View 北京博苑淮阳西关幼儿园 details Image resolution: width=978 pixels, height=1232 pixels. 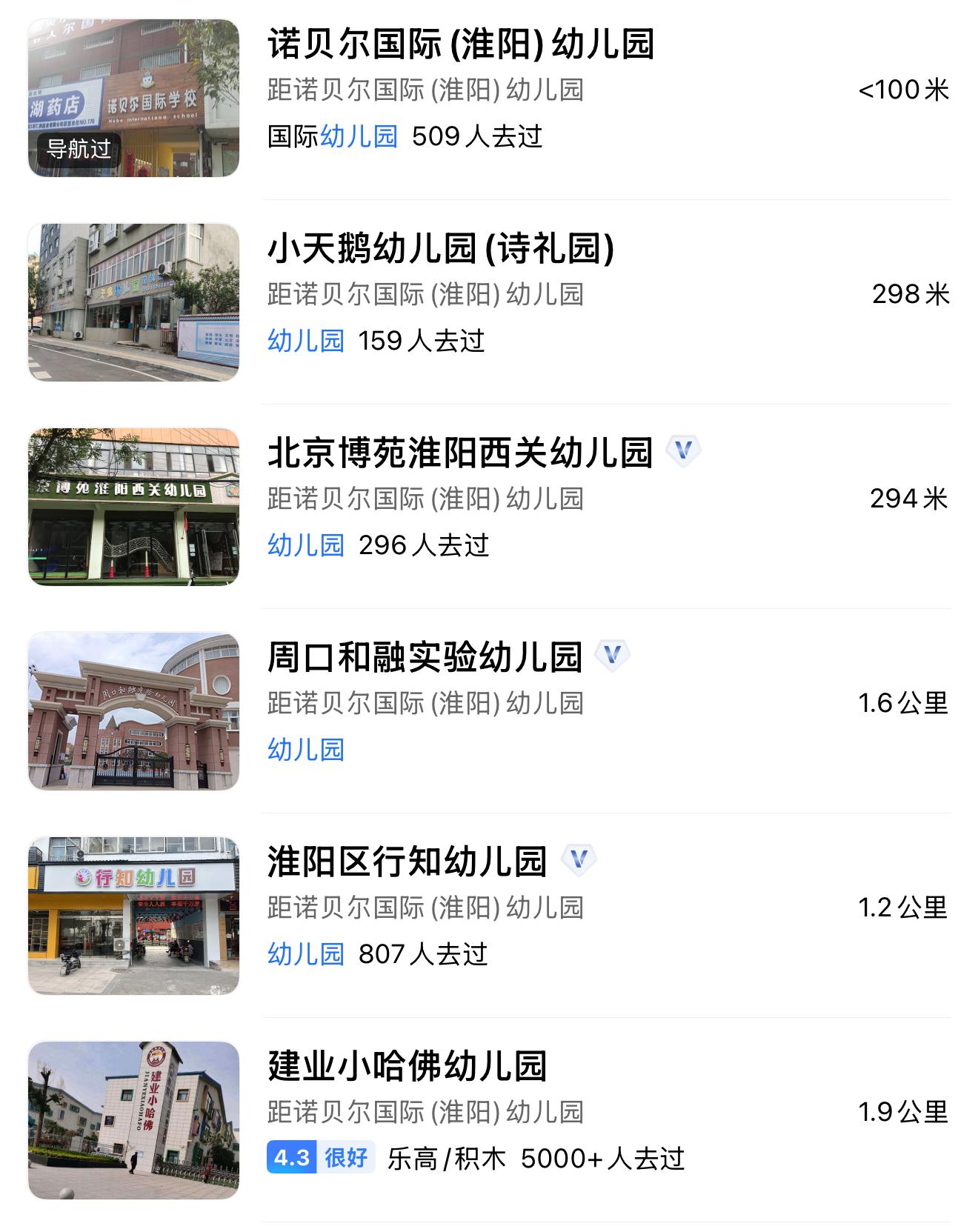pos(459,453)
